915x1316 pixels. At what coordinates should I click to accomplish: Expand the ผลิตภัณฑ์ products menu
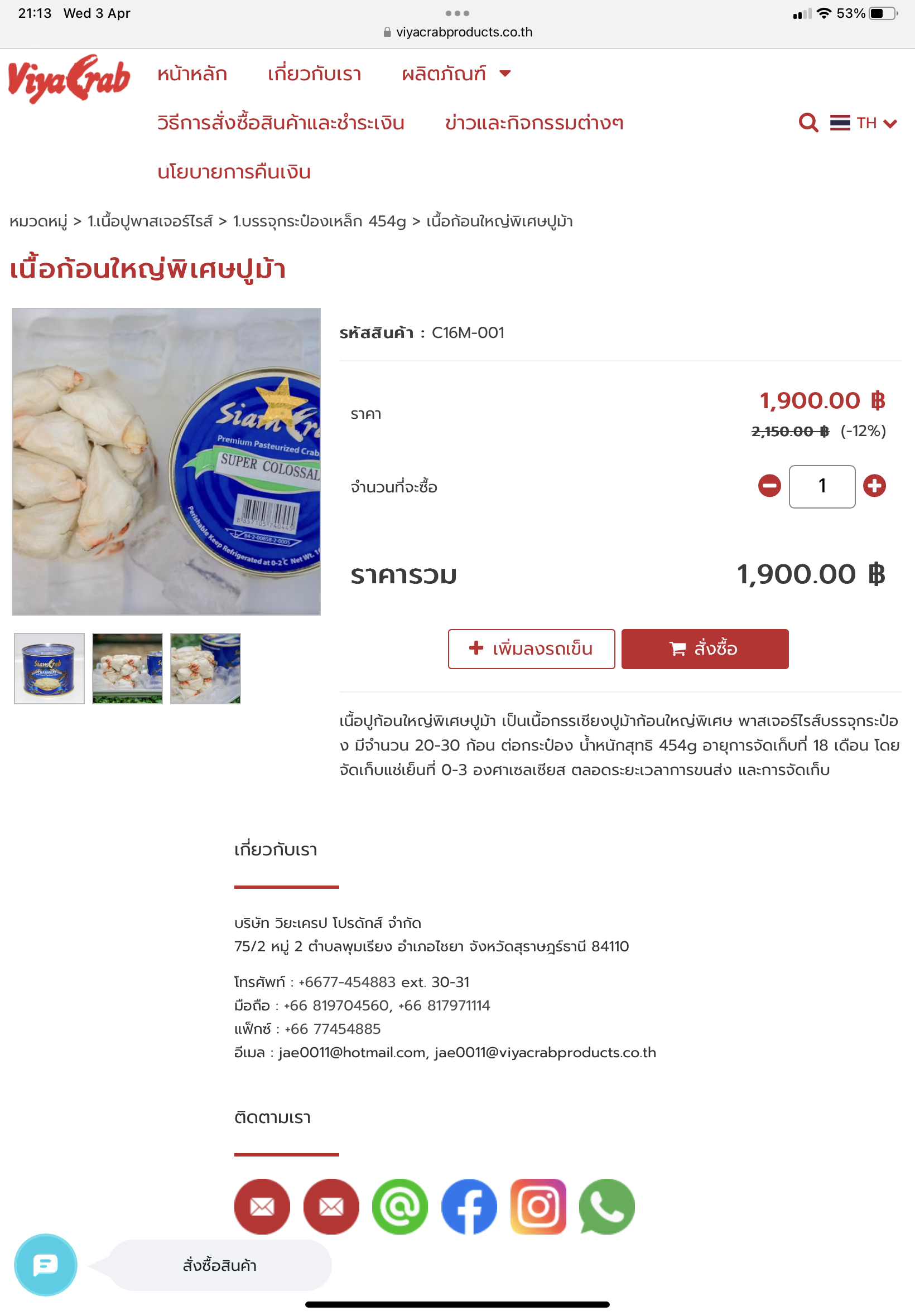(x=455, y=74)
